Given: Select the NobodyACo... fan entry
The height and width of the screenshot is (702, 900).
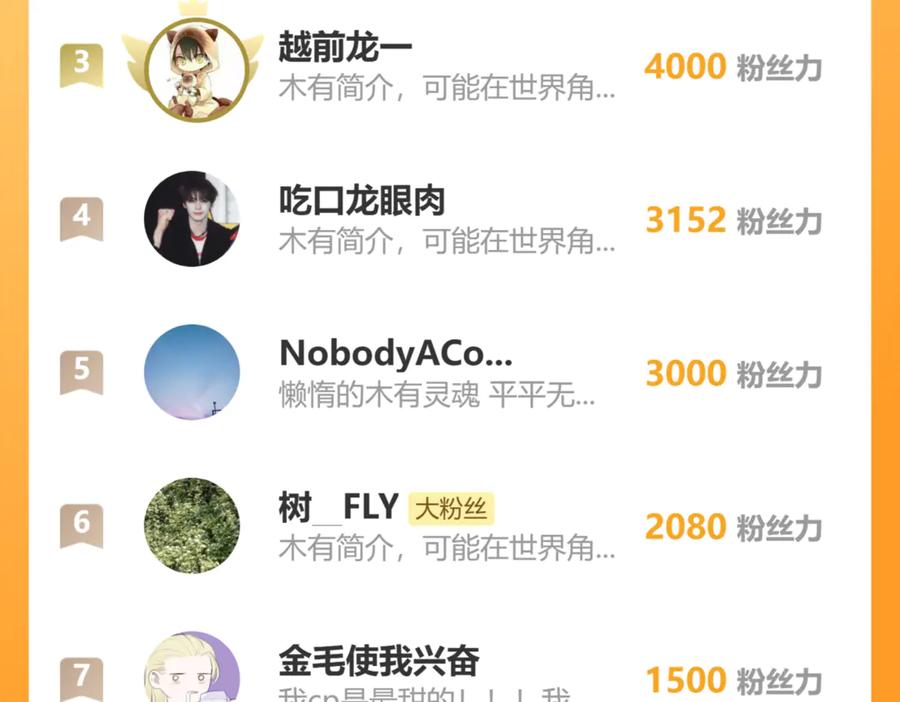Looking at the screenshot, I should (449, 372).
